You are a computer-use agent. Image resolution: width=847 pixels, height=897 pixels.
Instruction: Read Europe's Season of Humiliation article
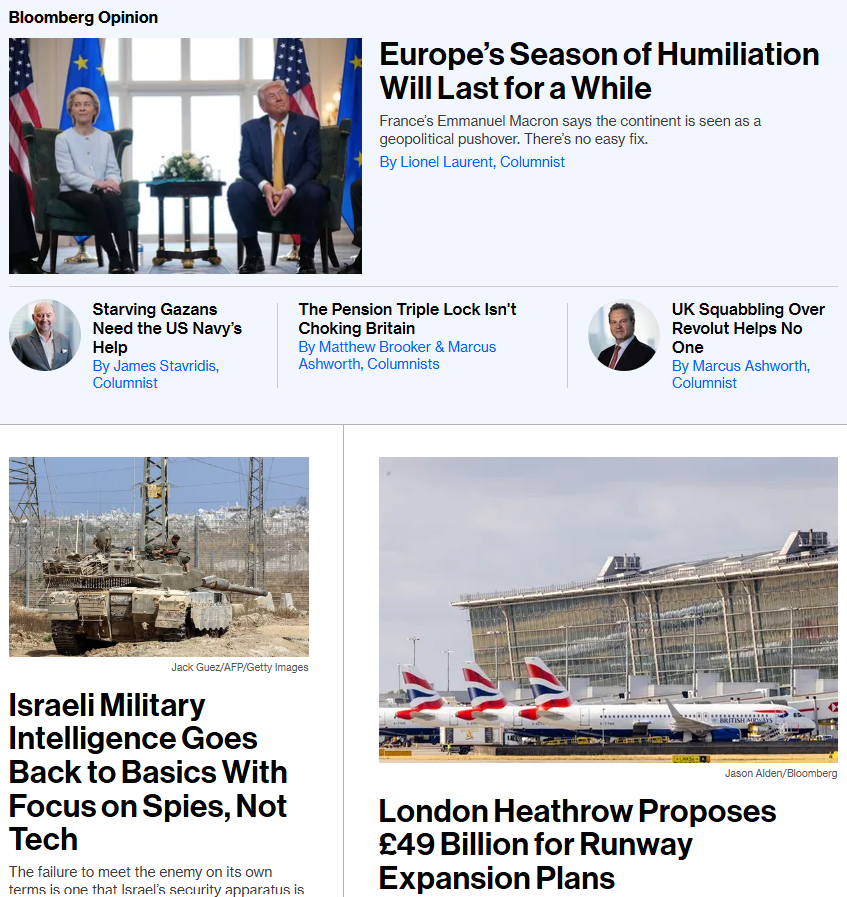(x=598, y=71)
